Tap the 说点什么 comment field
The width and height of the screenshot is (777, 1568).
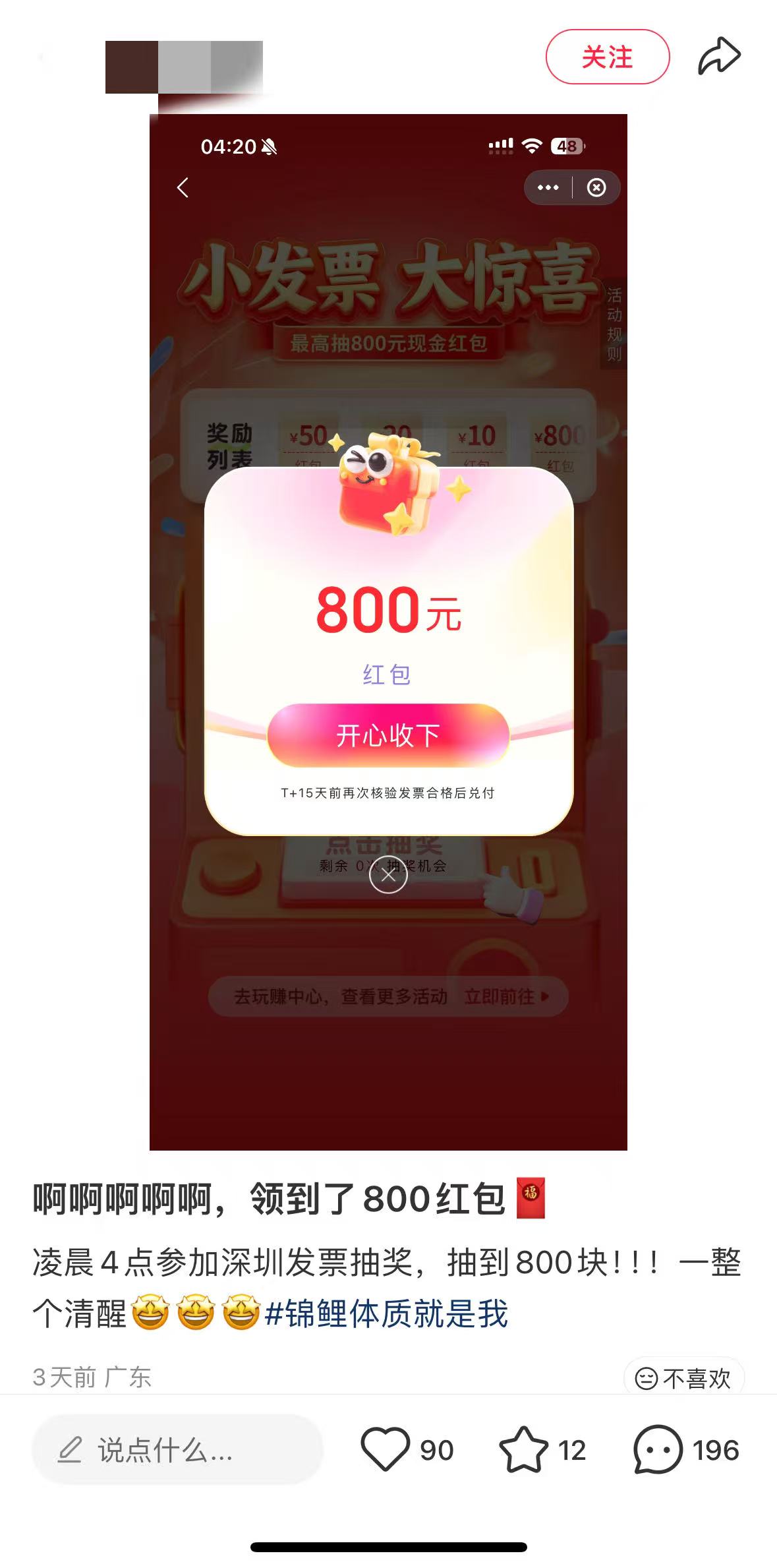coord(177,1450)
